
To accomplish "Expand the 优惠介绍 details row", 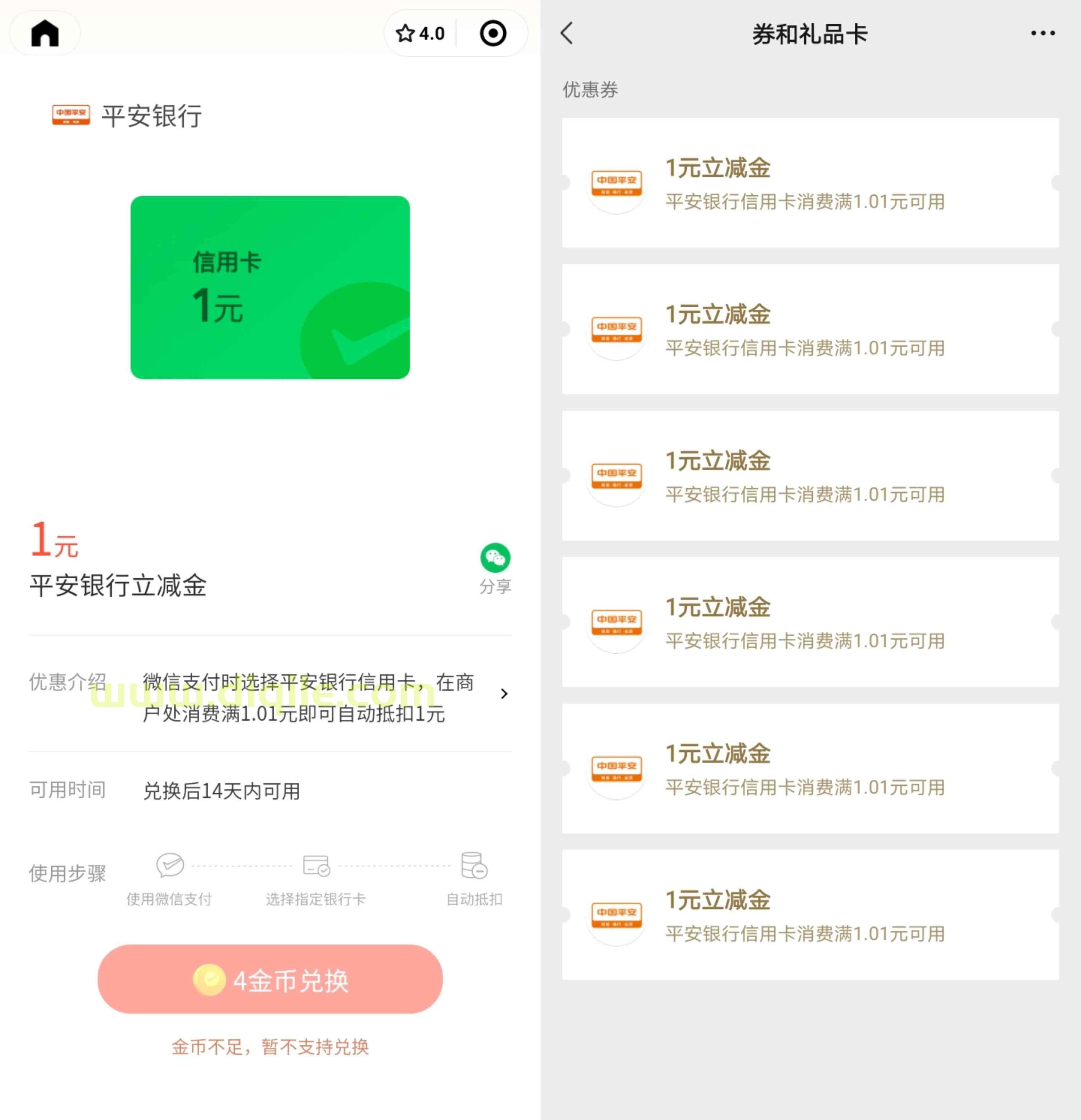I will pyautogui.click(x=504, y=694).
